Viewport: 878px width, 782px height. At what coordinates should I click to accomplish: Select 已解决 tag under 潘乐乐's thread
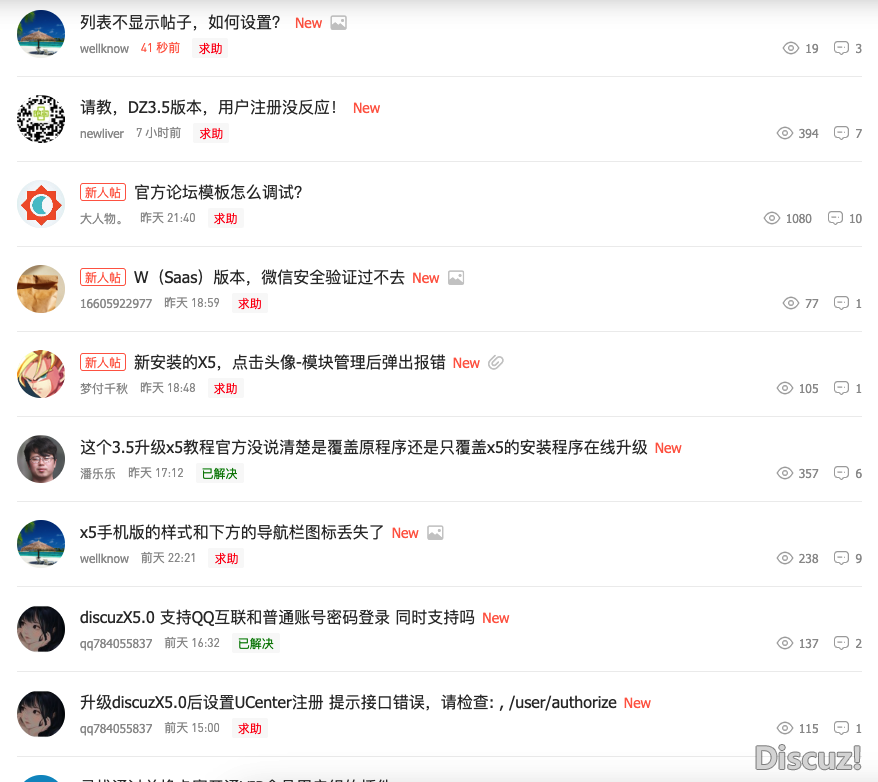(219, 473)
